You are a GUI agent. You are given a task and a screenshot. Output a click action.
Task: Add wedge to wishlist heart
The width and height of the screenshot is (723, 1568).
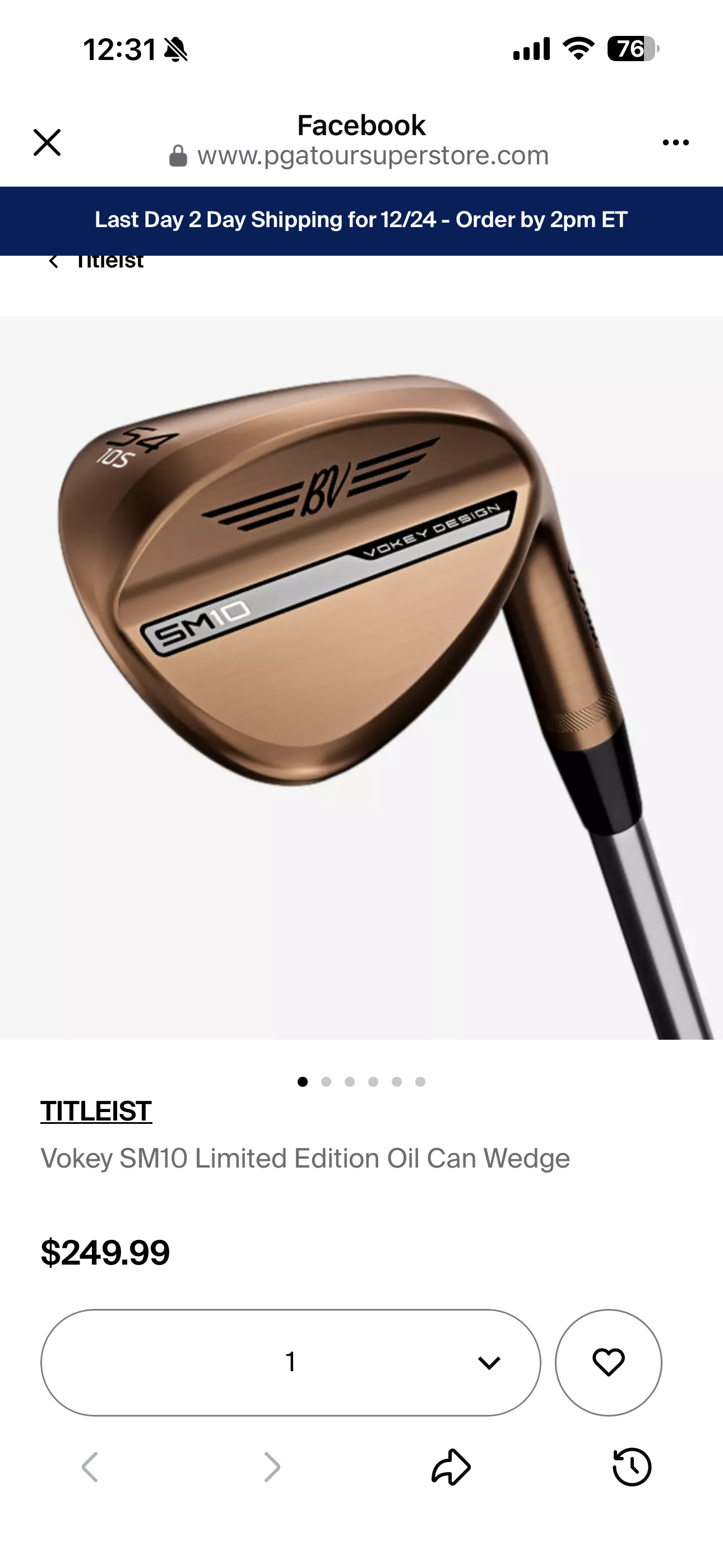[x=608, y=1362]
